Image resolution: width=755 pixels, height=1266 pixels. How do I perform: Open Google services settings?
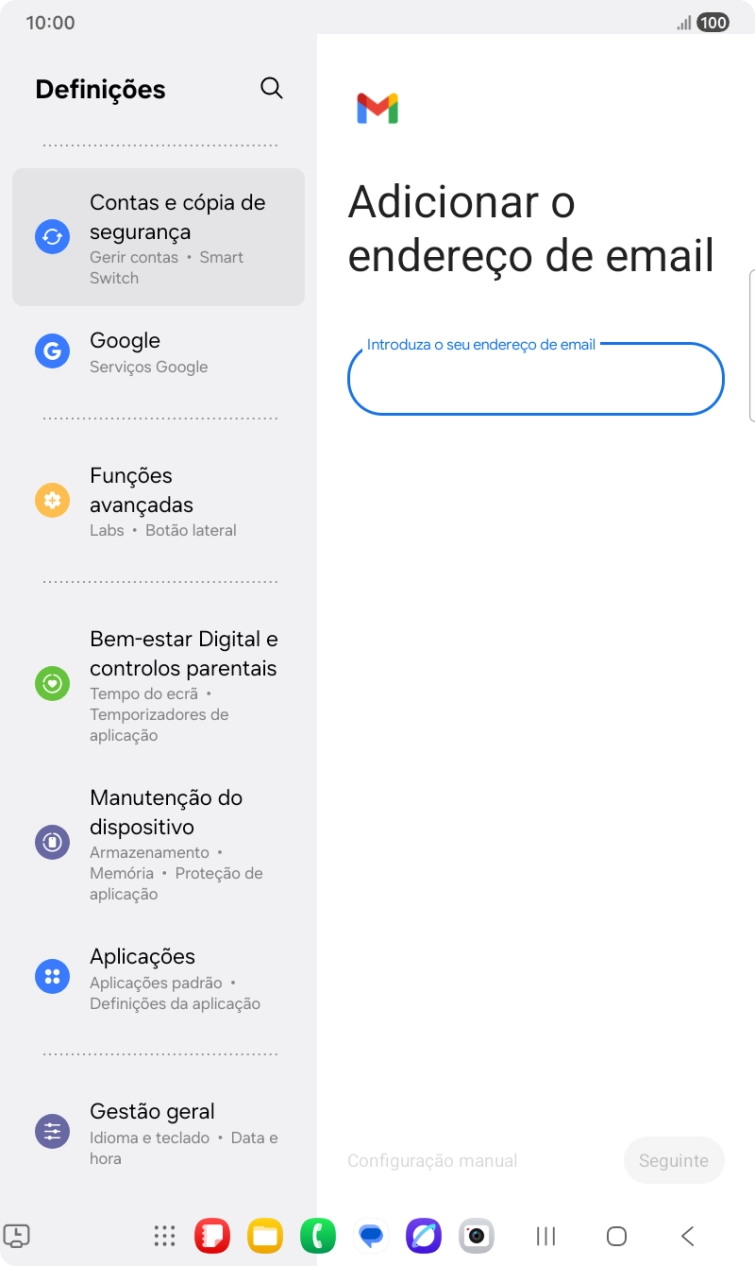(158, 352)
